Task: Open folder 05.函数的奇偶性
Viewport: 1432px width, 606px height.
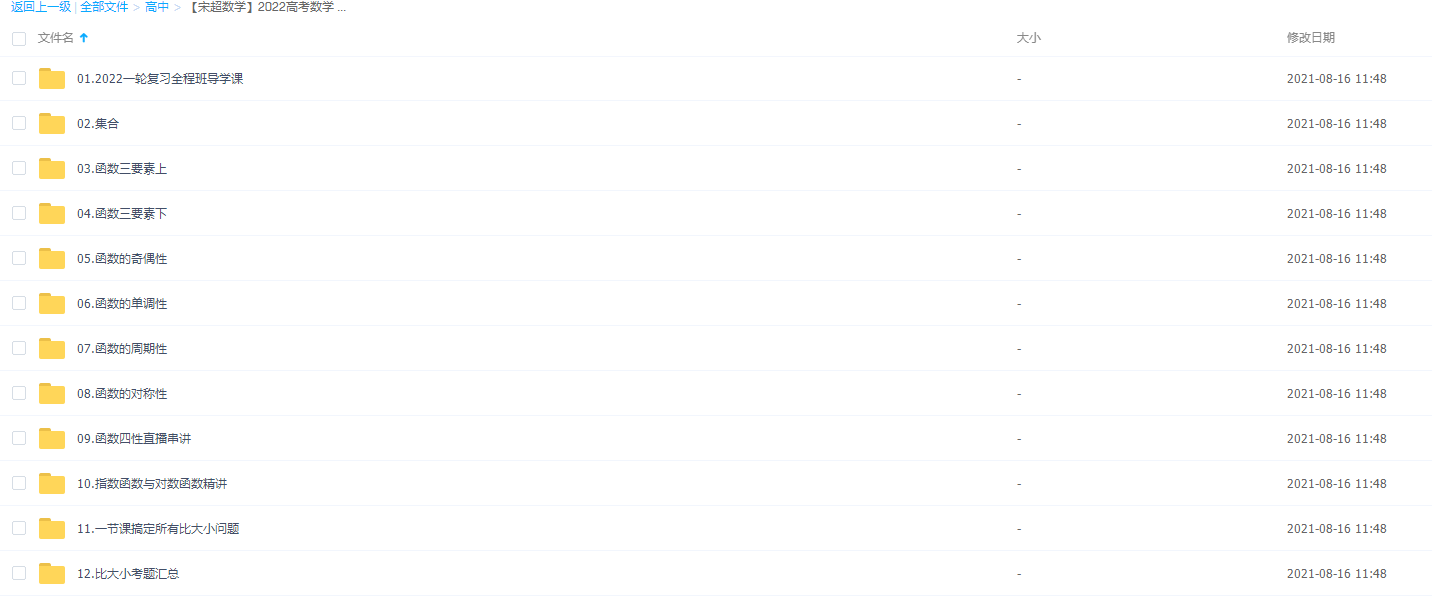Action: point(122,259)
